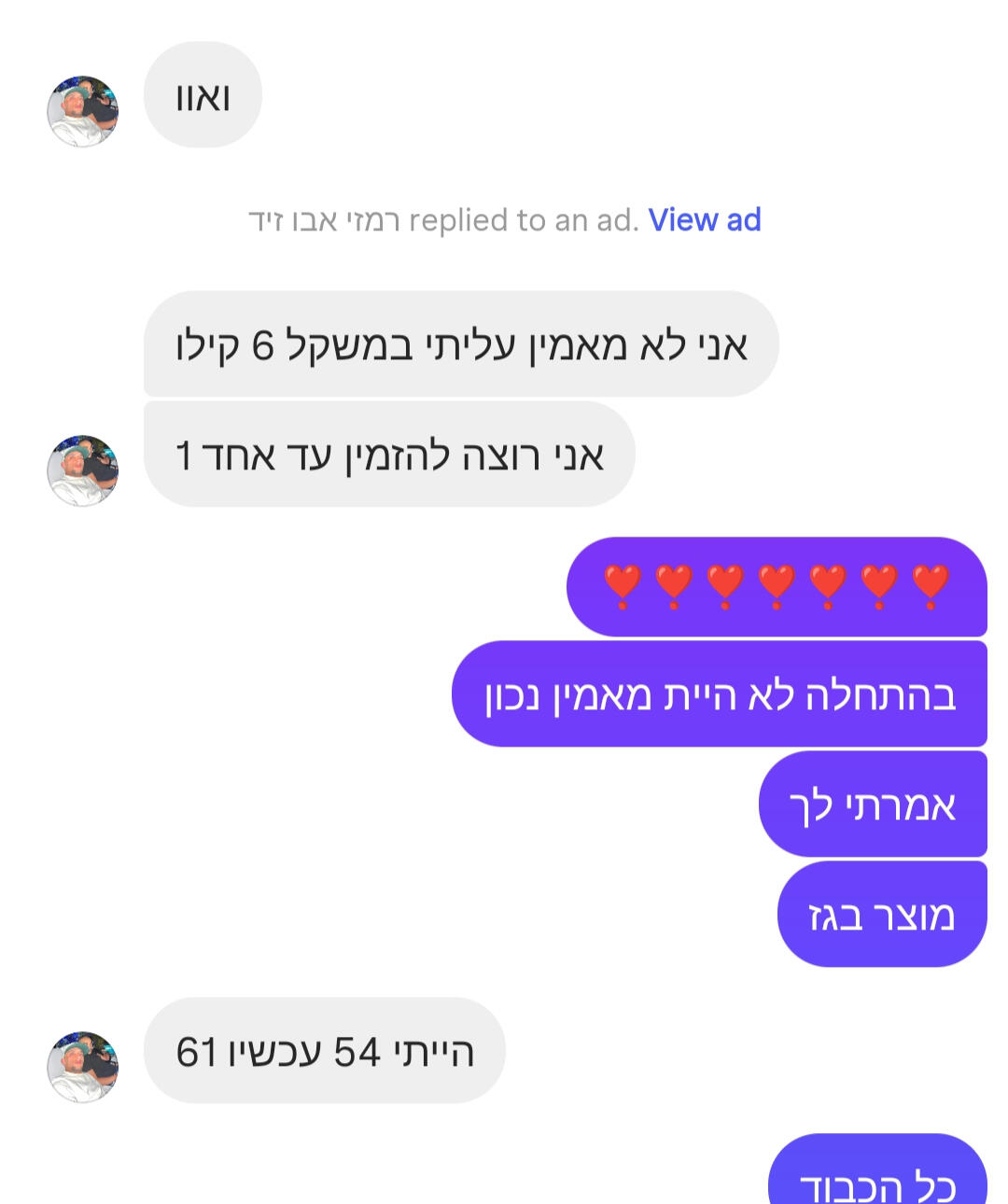1008x1204 pixels.
Task: Open sender's avatar beside the ואוו message
Action: (x=83, y=111)
